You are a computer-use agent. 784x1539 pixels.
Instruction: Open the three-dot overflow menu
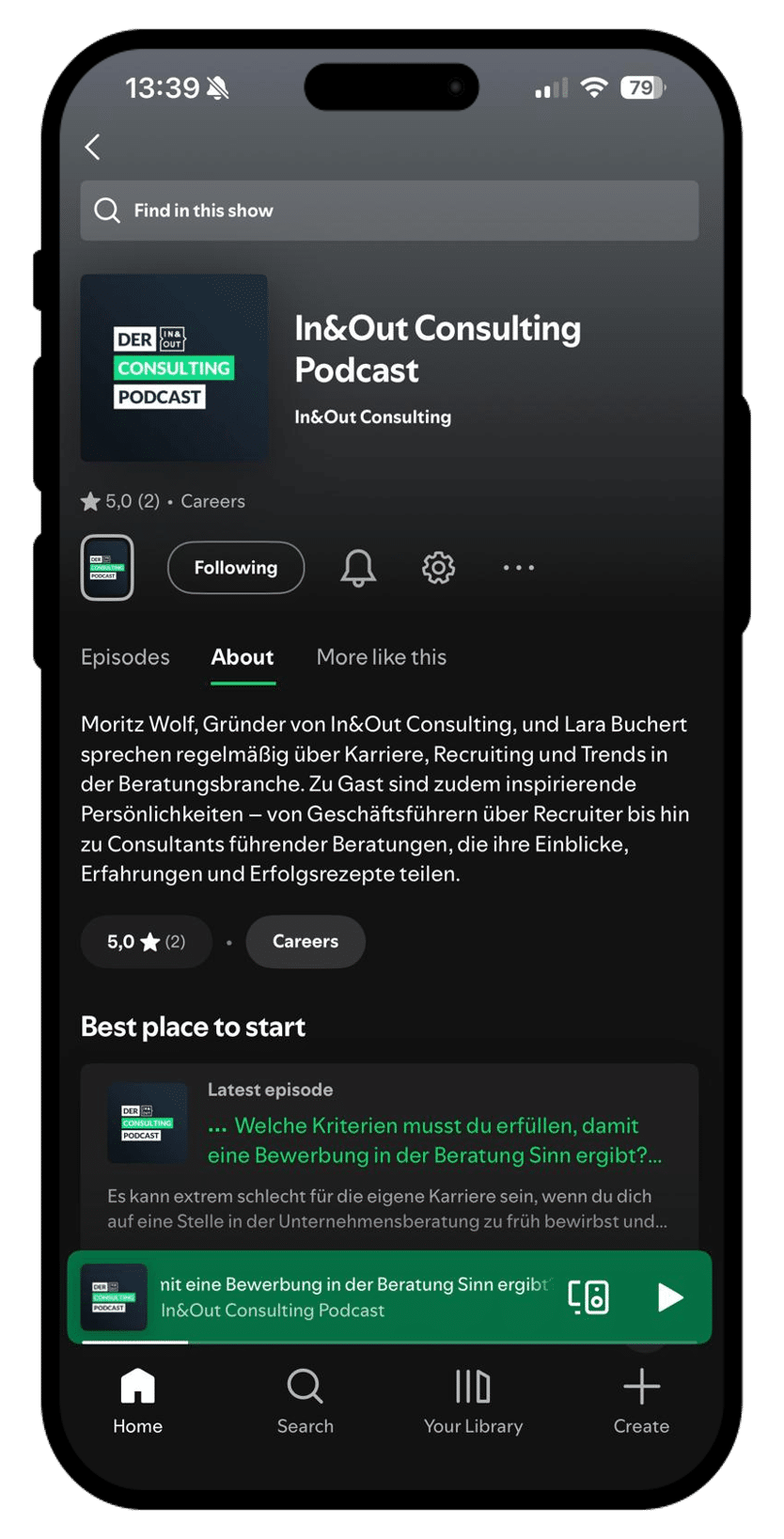[518, 568]
